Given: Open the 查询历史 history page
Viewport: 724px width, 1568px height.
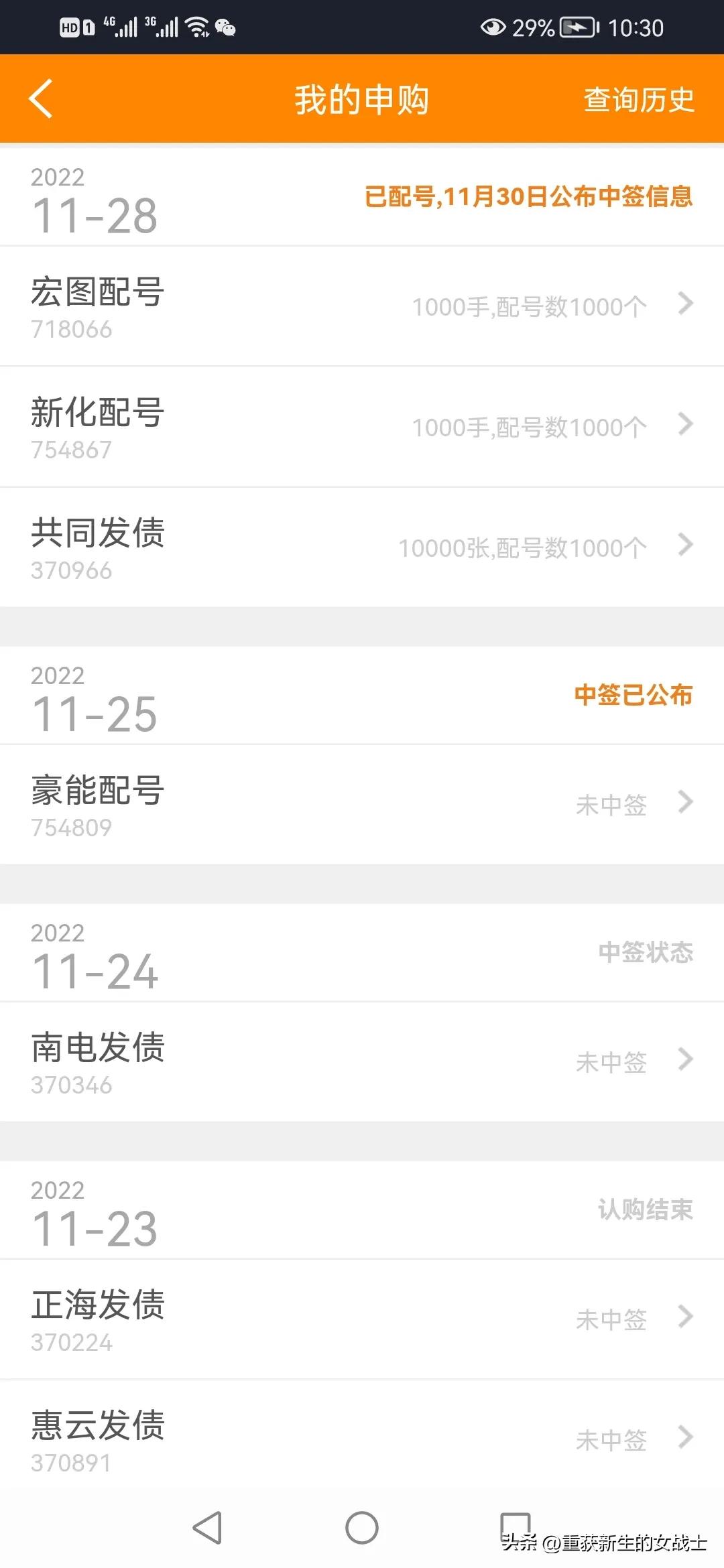Looking at the screenshot, I should 638,101.
